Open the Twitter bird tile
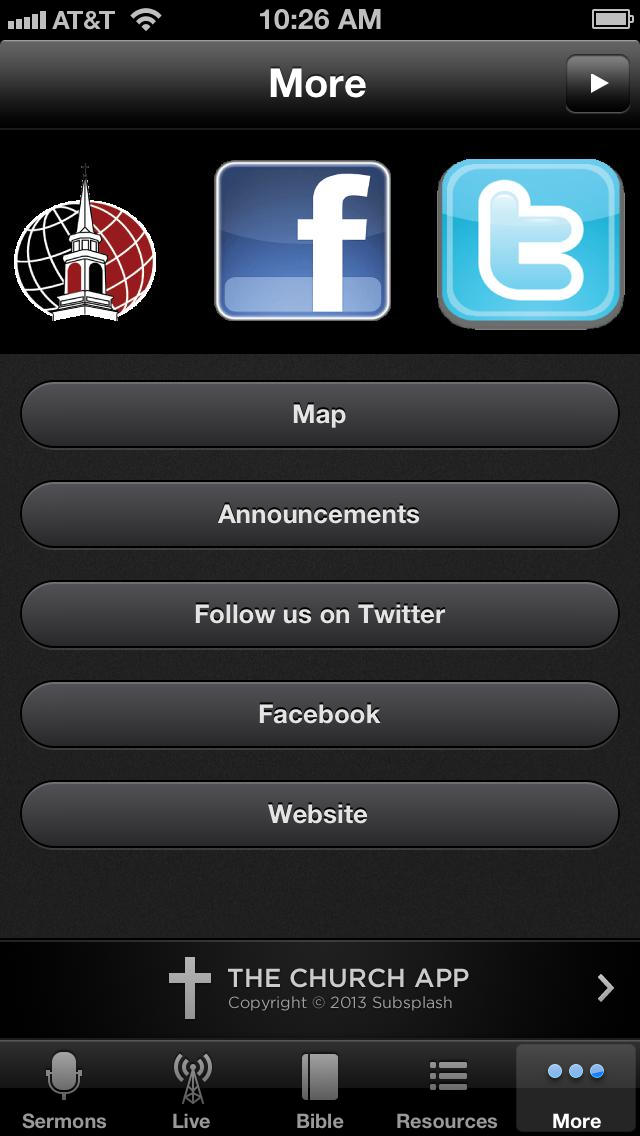The image size is (640, 1136). (531, 241)
